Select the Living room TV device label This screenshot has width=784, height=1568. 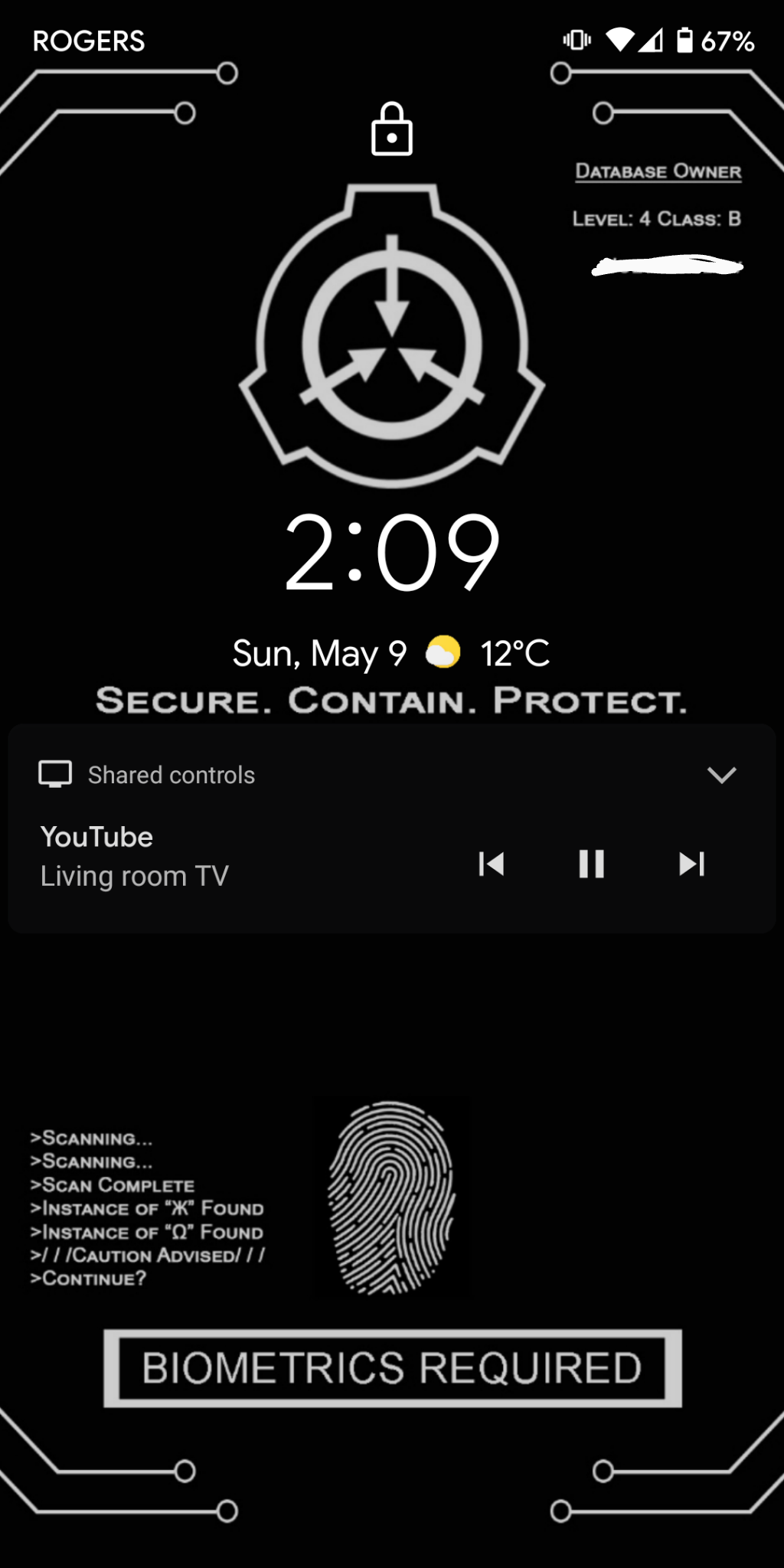click(x=134, y=875)
